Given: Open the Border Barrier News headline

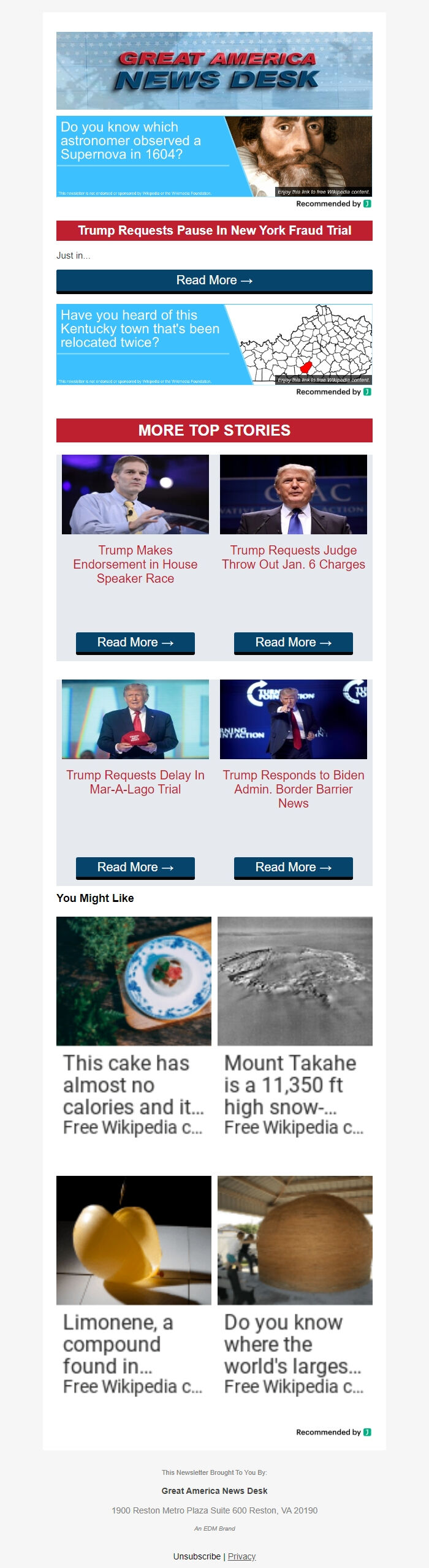Looking at the screenshot, I should [294, 789].
